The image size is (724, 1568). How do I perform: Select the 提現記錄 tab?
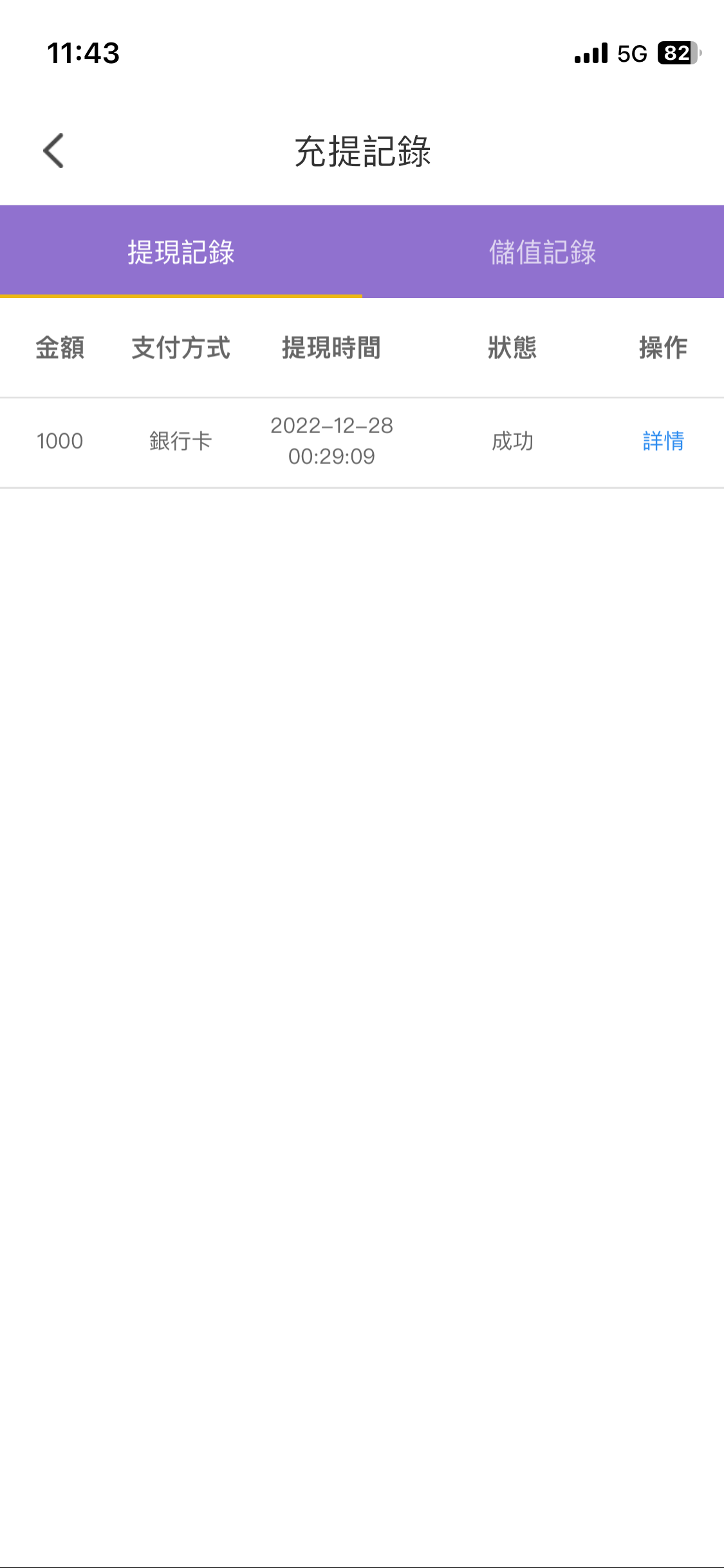(181, 252)
